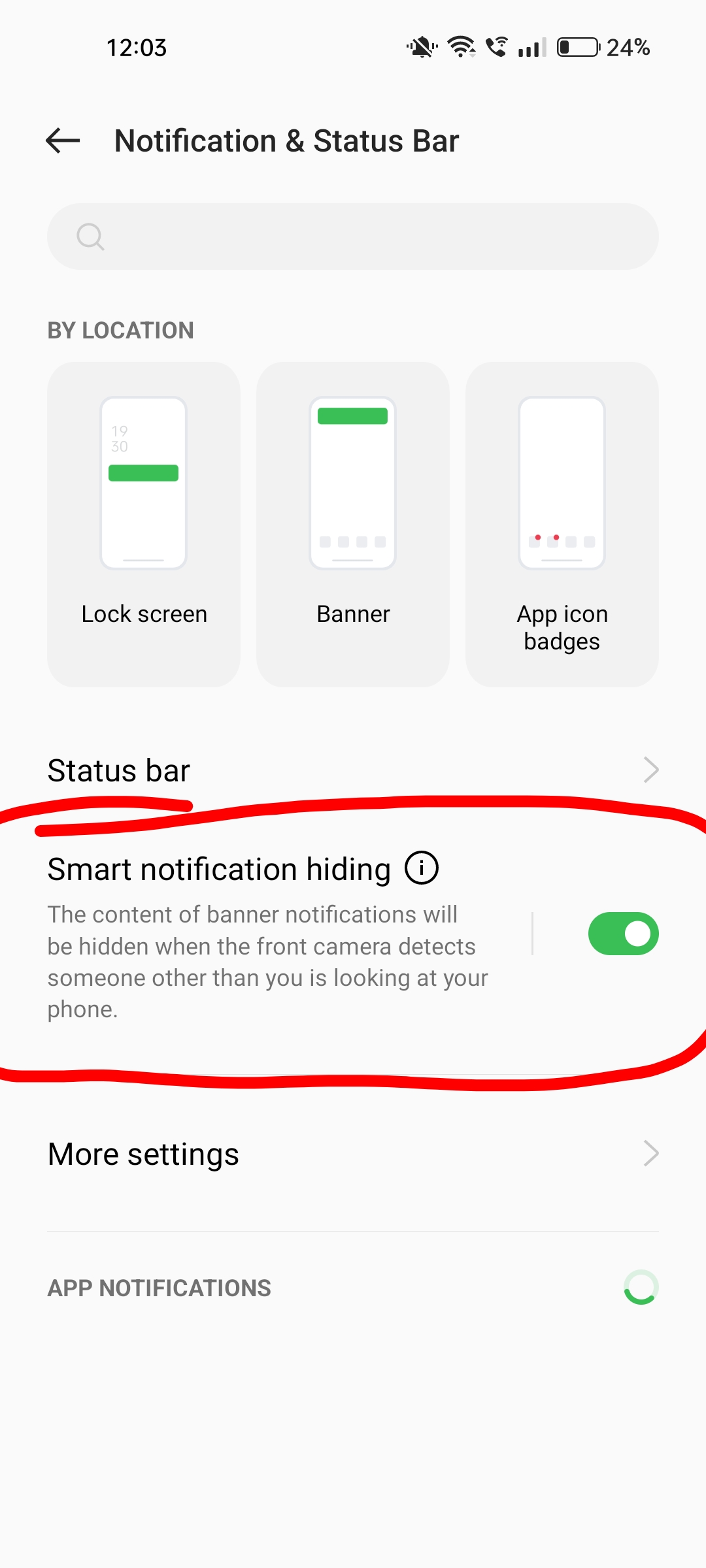Tap the loading spinner near App notifications
The image size is (706, 1568).
(x=641, y=1288)
